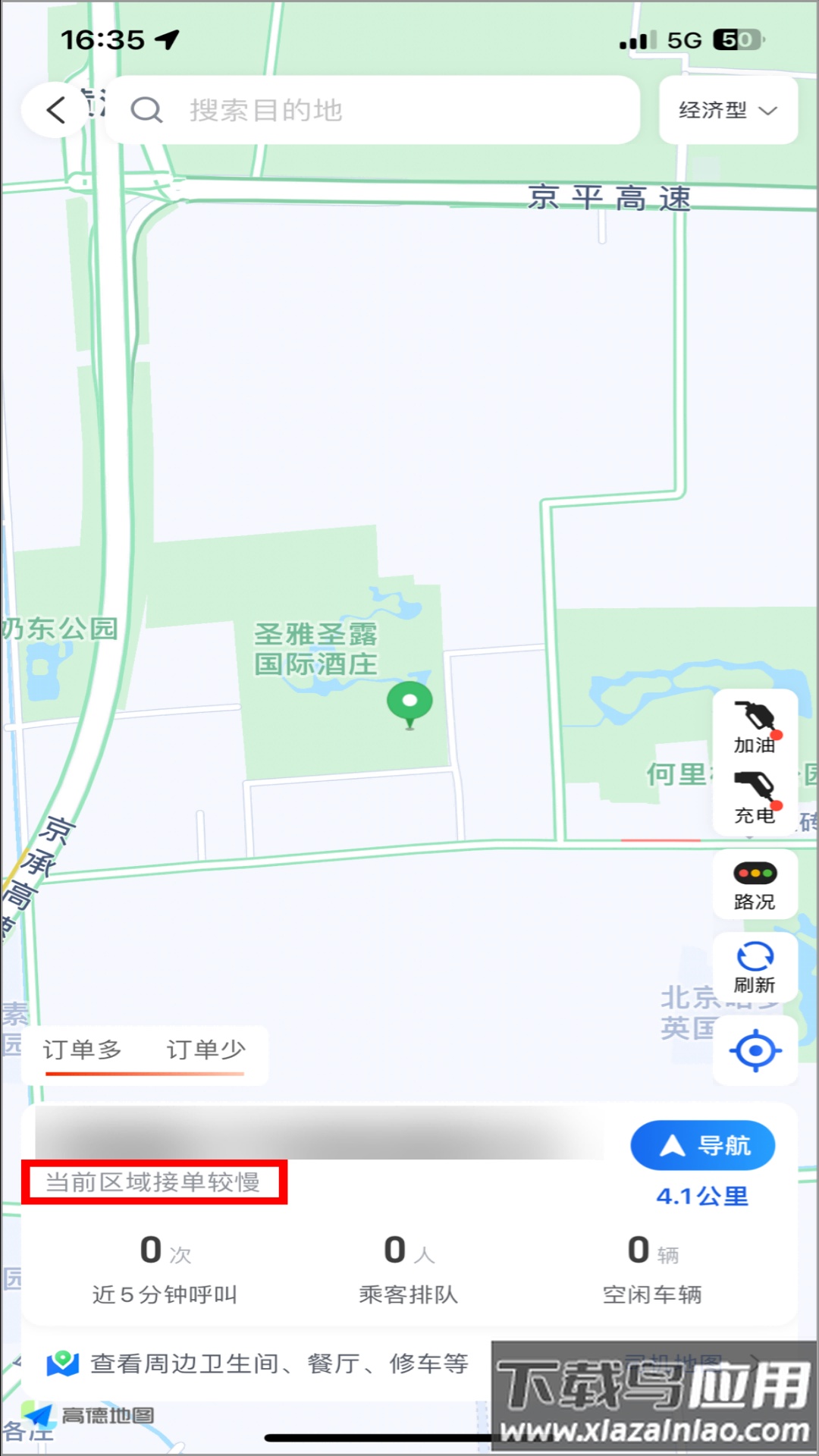Switch heatmap view to 订单少

[x=206, y=1050]
